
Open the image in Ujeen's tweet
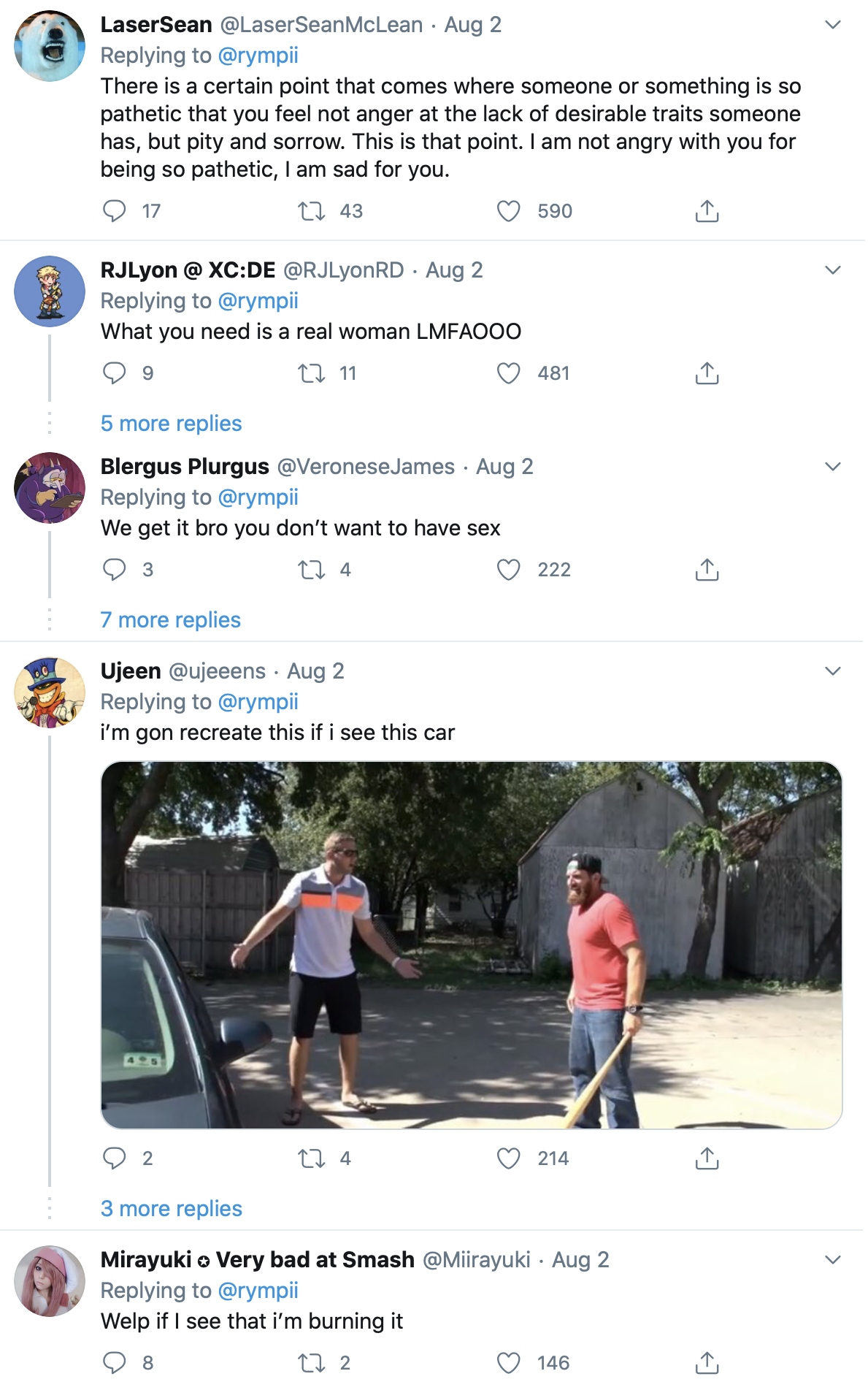[472, 945]
